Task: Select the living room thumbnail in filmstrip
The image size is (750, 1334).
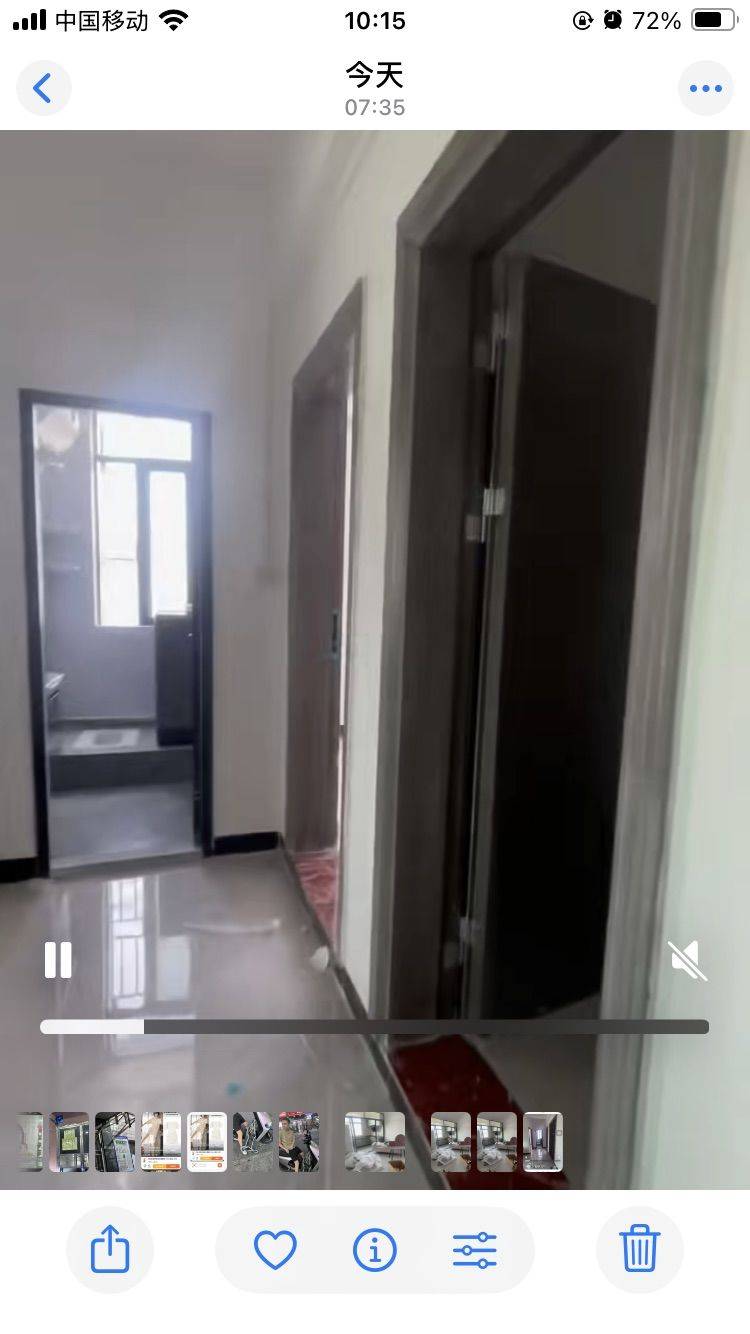Action: click(375, 1142)
